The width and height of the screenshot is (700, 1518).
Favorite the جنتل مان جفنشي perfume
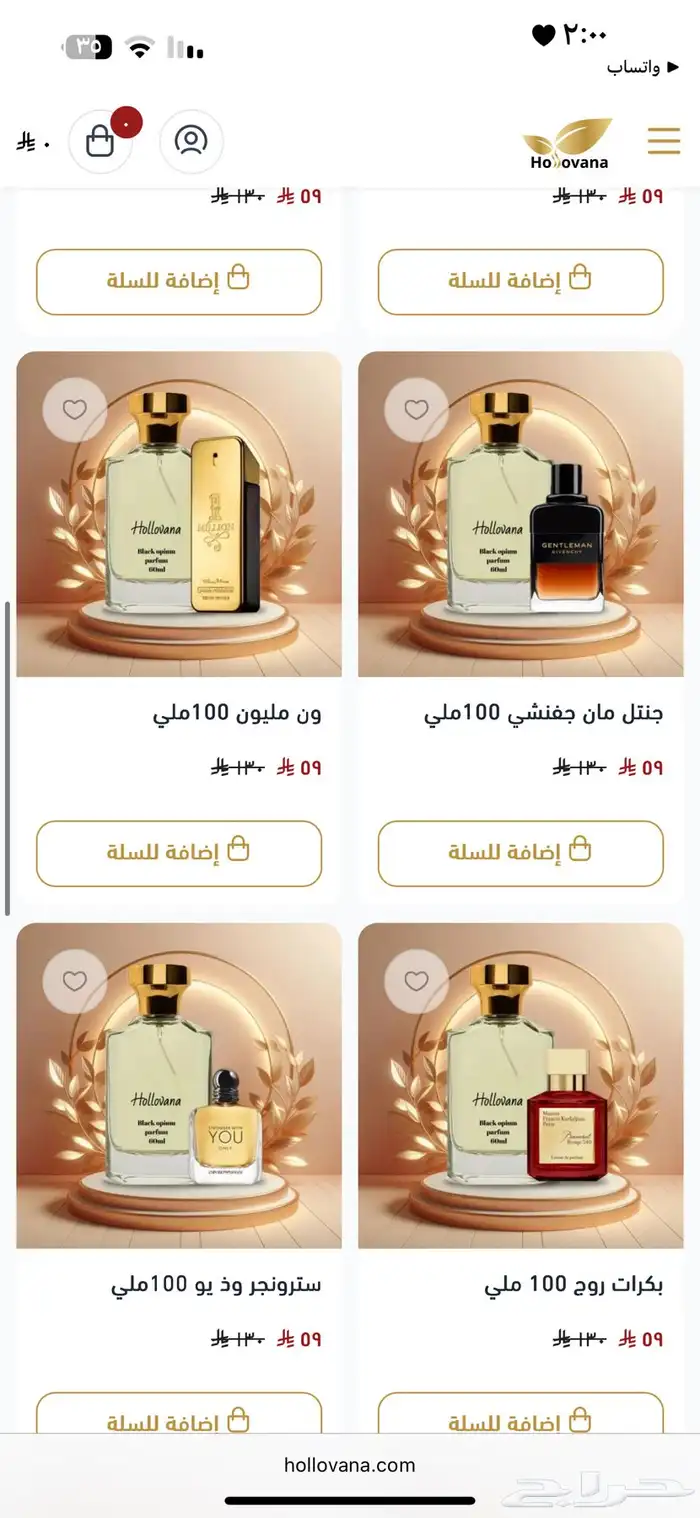click(x=416, y=409)
